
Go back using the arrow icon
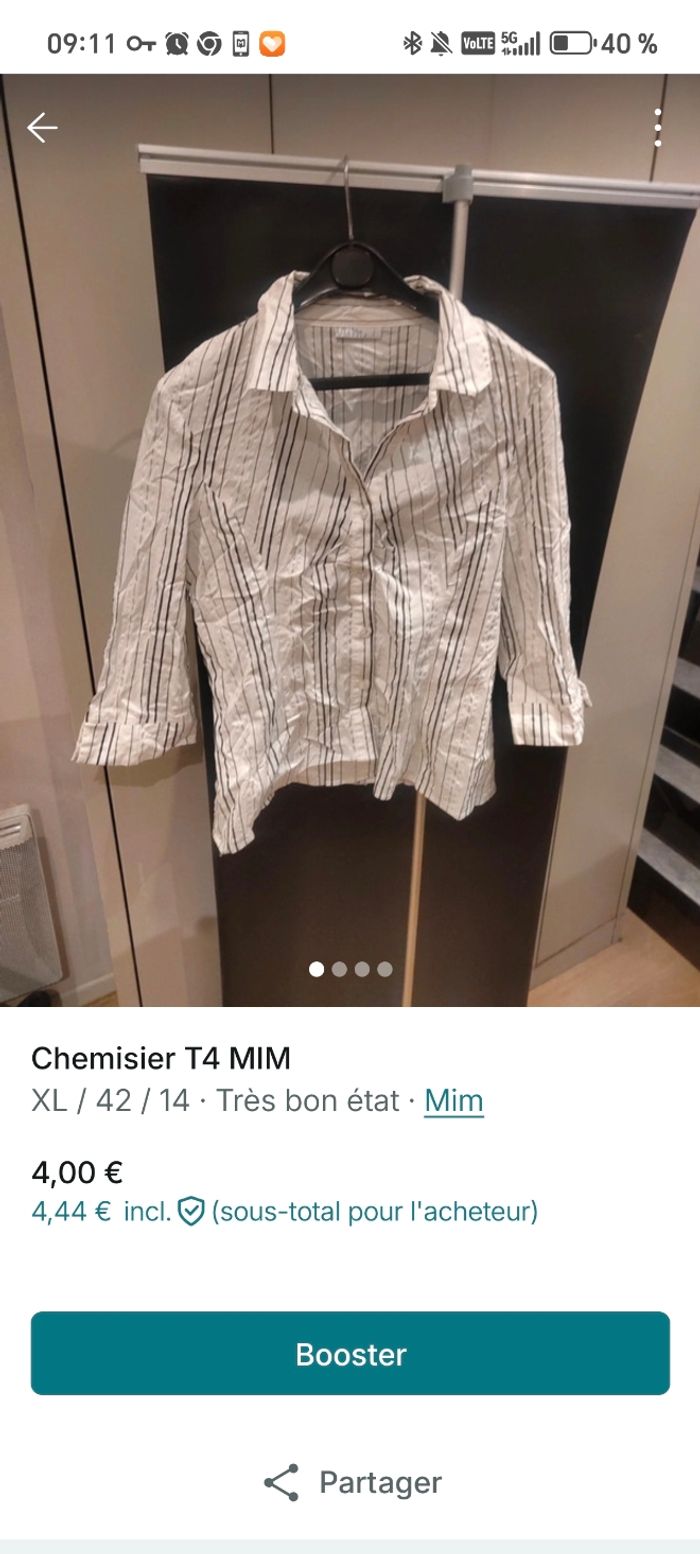pos(42,128)
